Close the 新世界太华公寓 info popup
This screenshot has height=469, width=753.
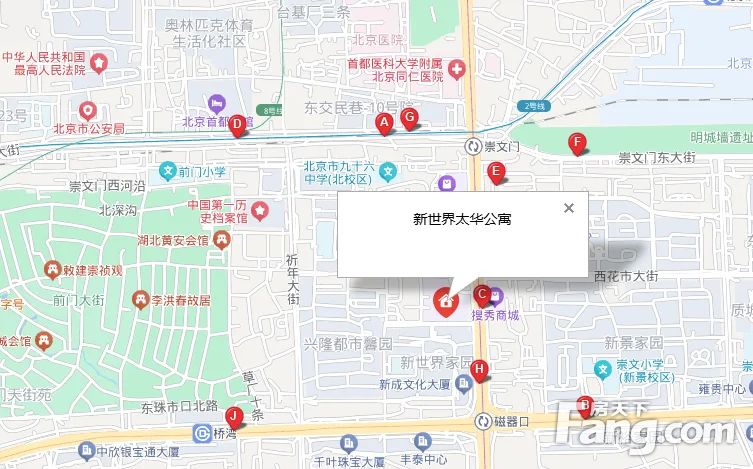[569, 208]
